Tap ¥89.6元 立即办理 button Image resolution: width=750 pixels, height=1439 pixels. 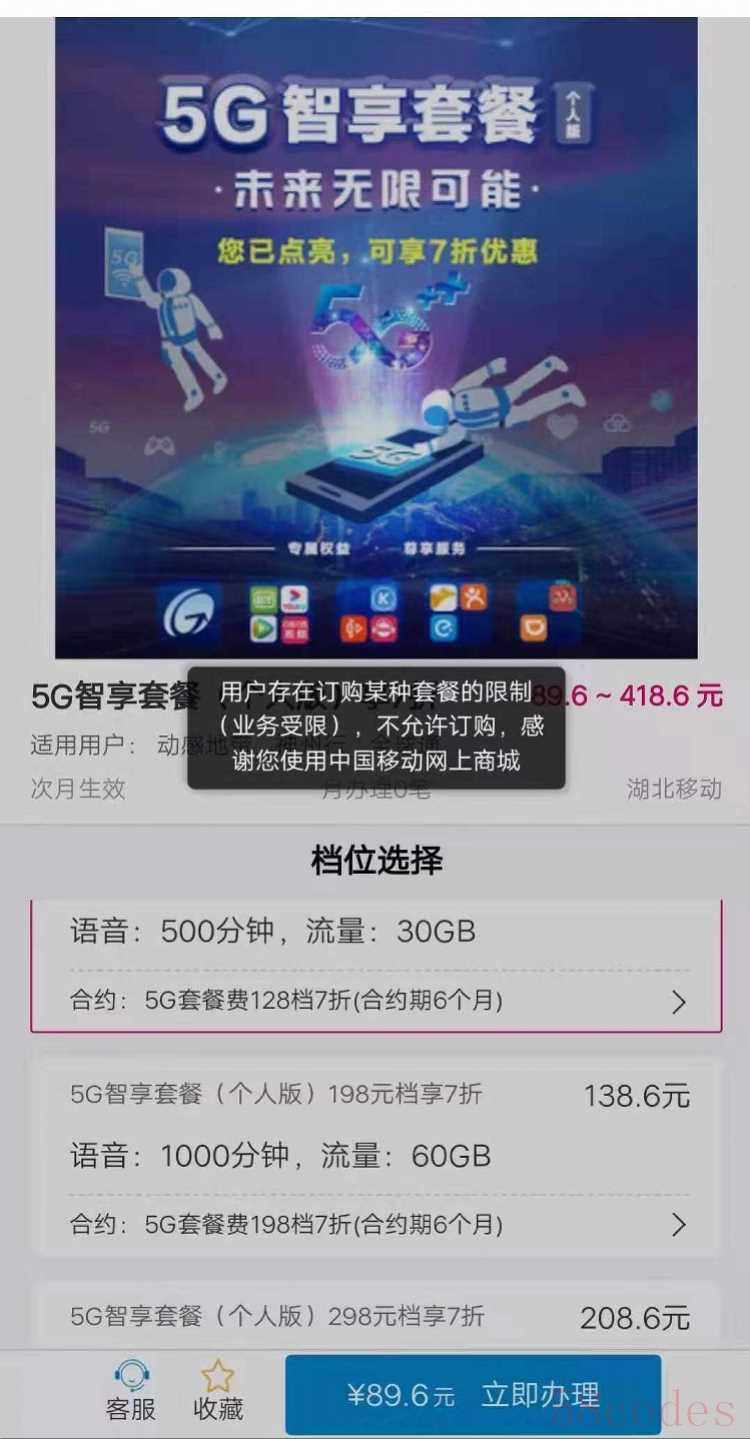coord(473,1394)
